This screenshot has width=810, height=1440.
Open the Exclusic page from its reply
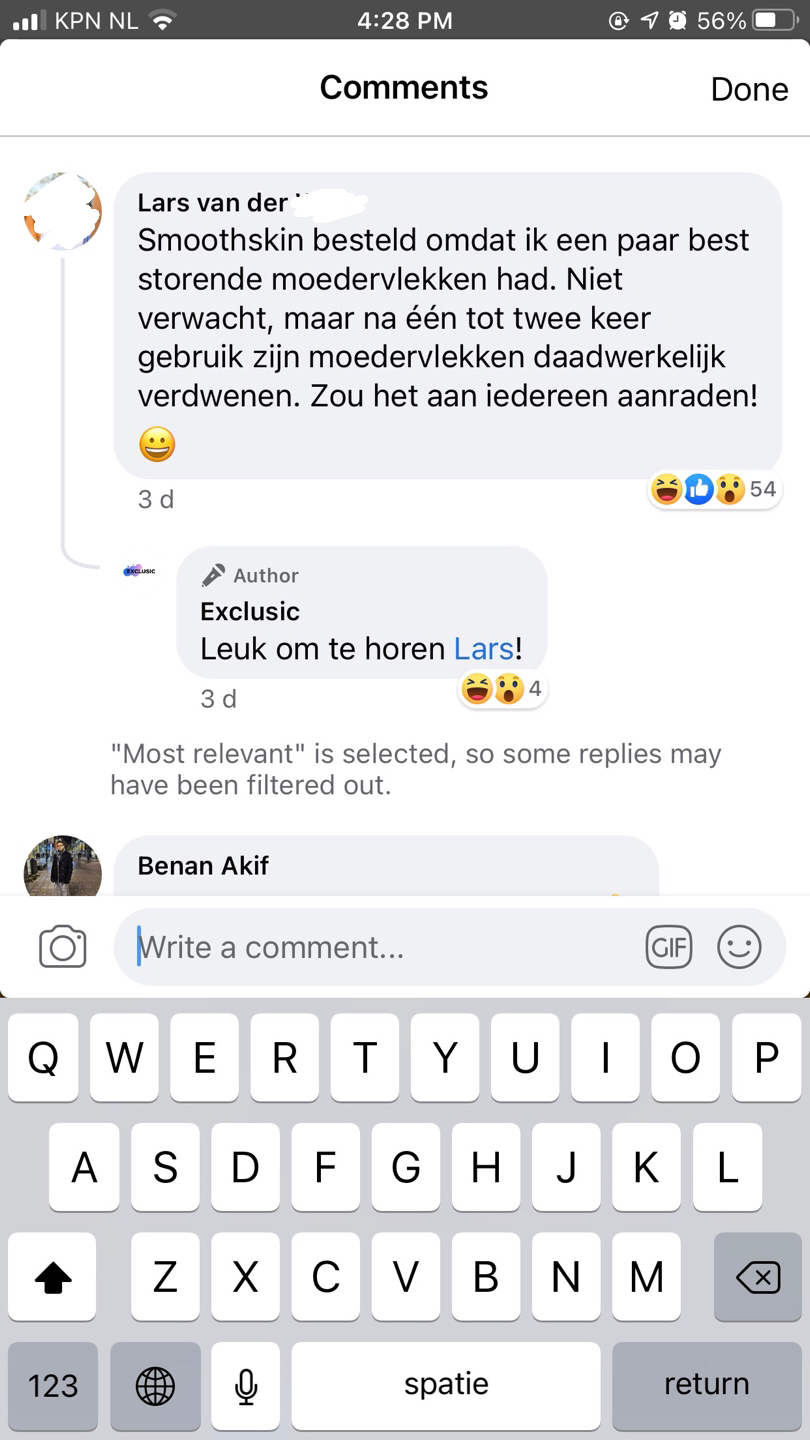pyautogui.click(x=250, y=611)
